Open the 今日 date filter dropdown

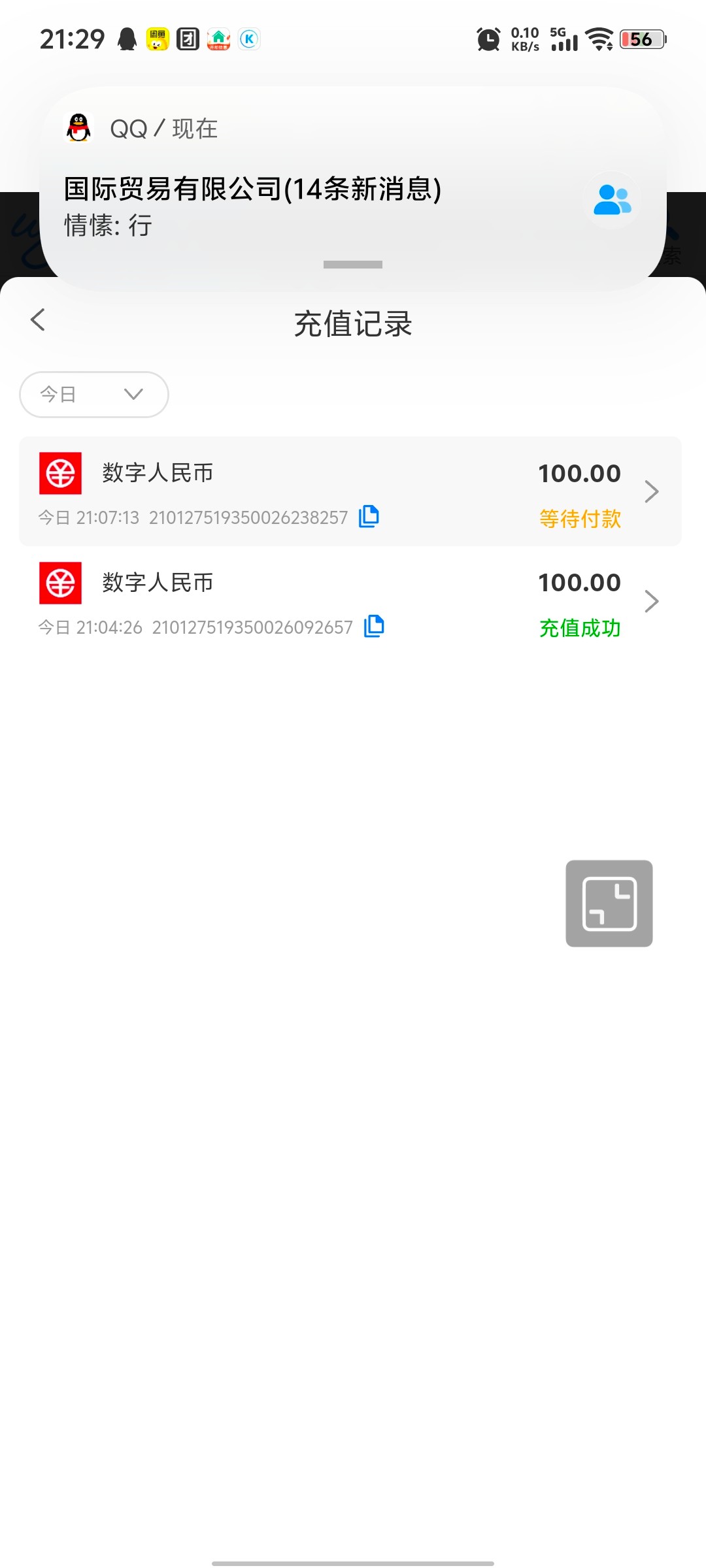tap(94, 395)
